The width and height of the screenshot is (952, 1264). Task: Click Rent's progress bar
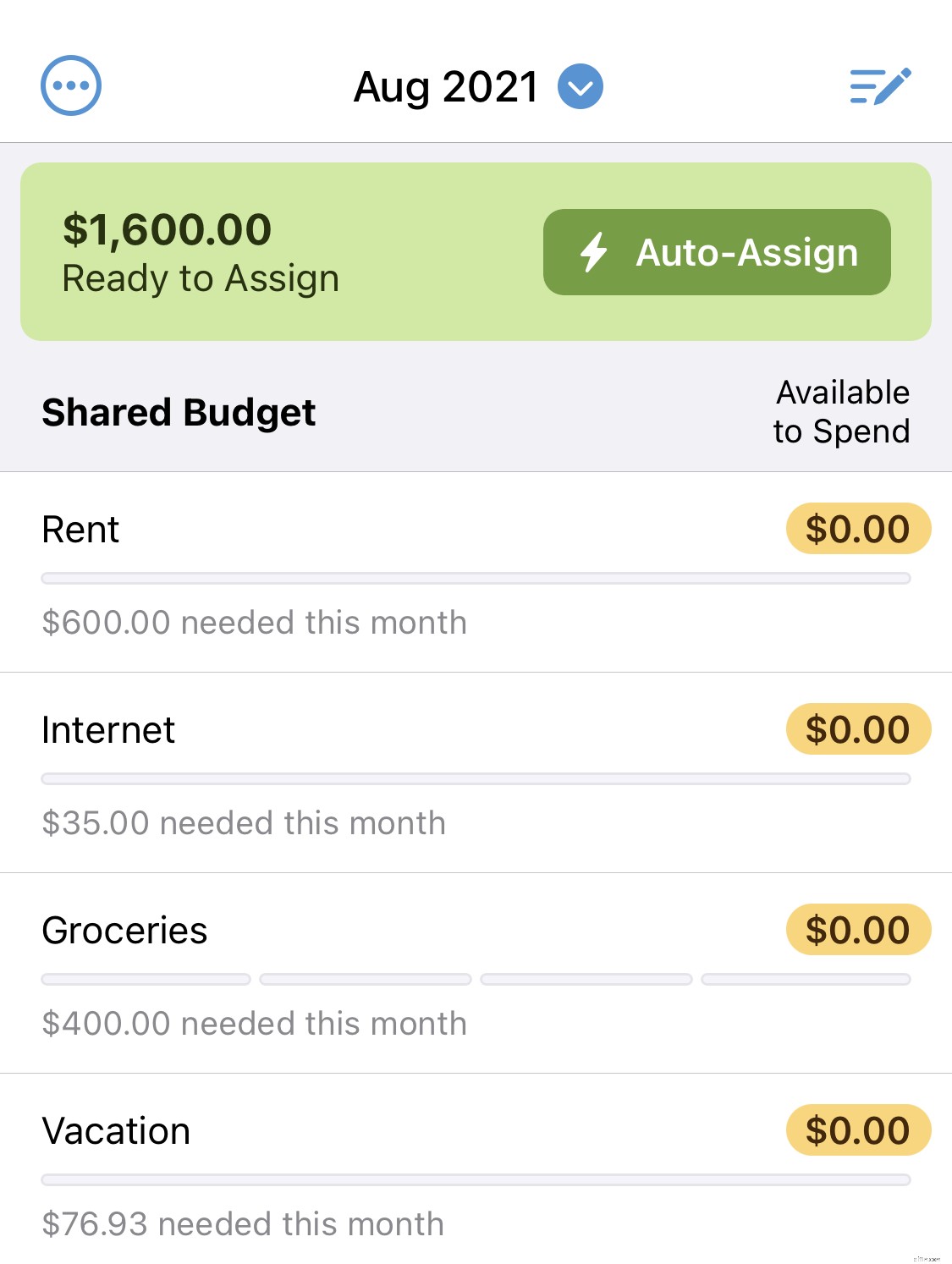click(476, 578)
